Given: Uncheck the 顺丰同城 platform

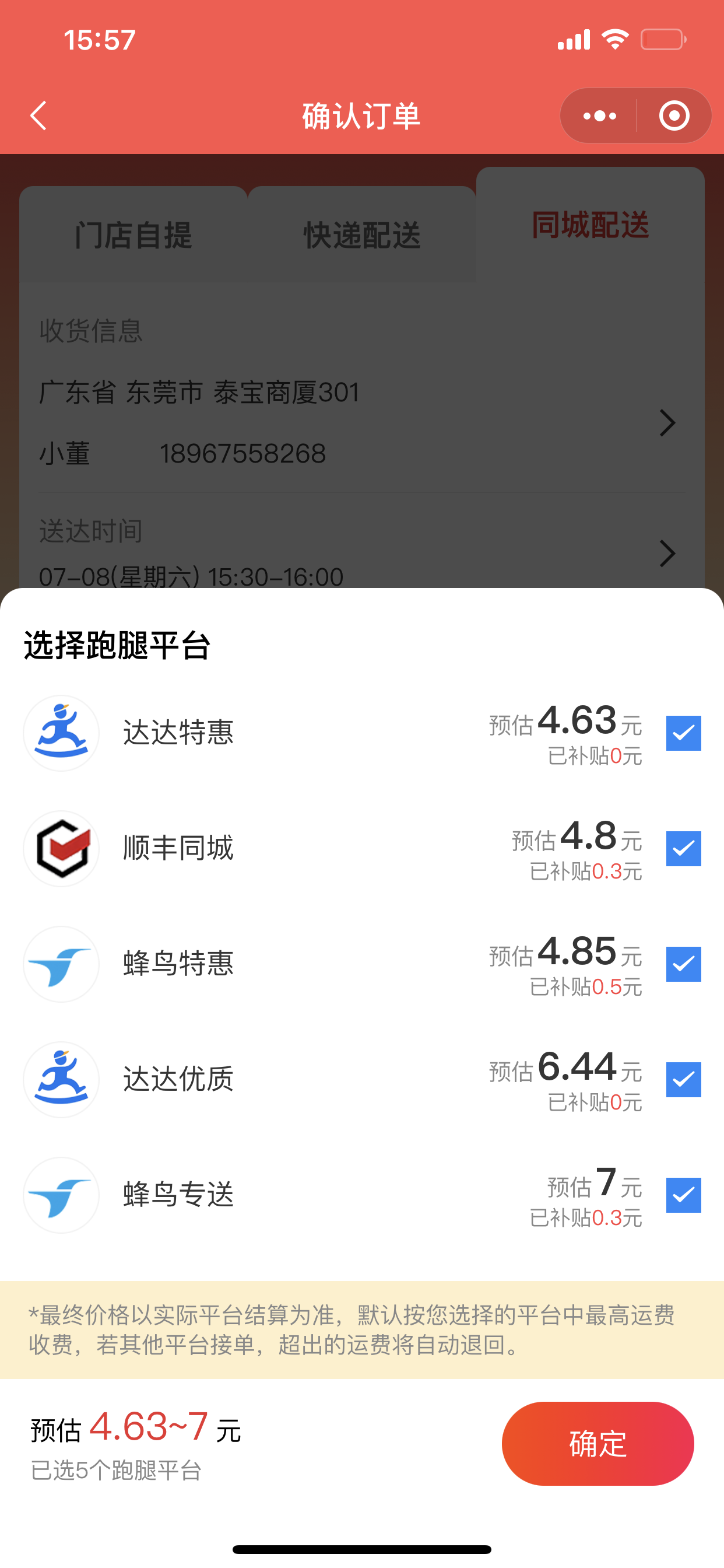Looking at the screenshot, I should coord(683,849).
